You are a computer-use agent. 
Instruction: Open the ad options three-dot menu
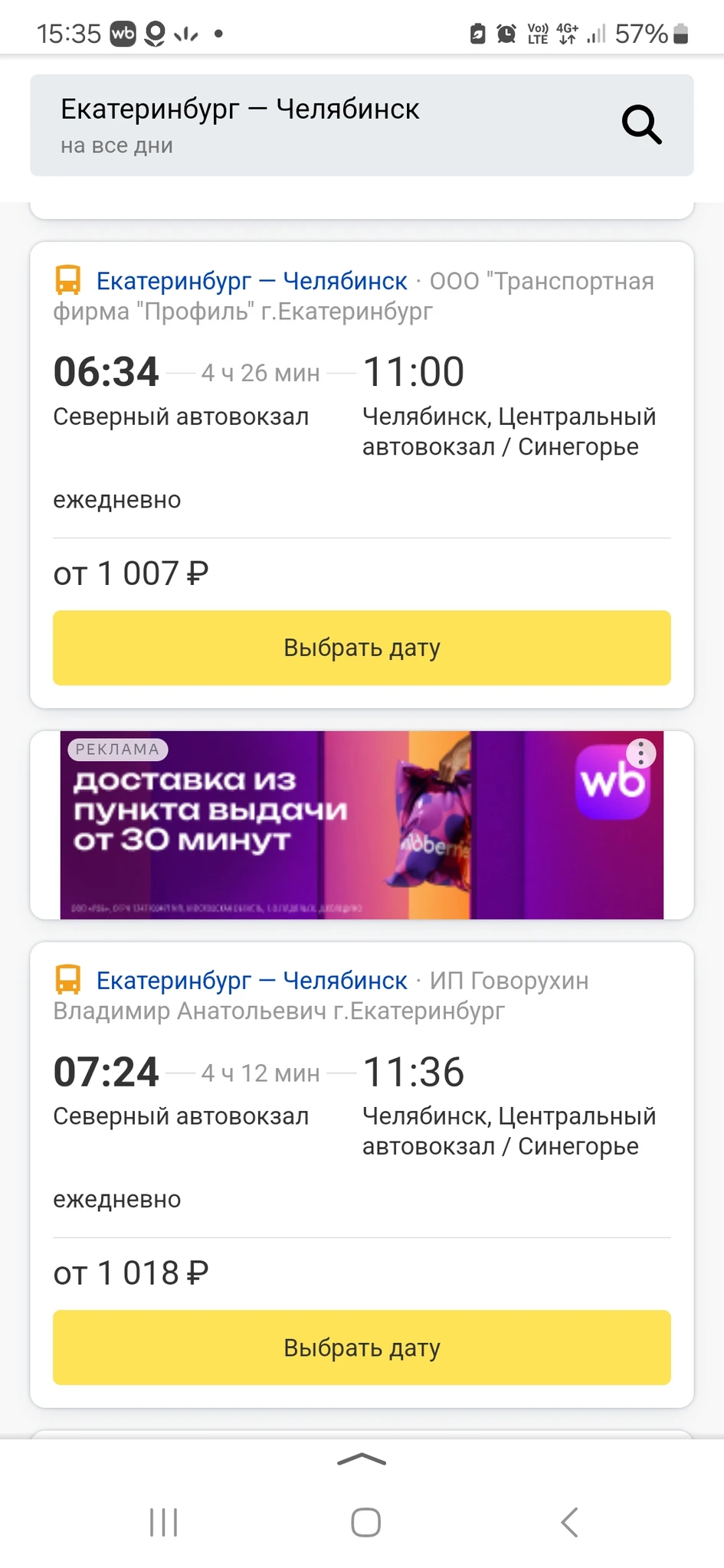(x=640, y=753)
